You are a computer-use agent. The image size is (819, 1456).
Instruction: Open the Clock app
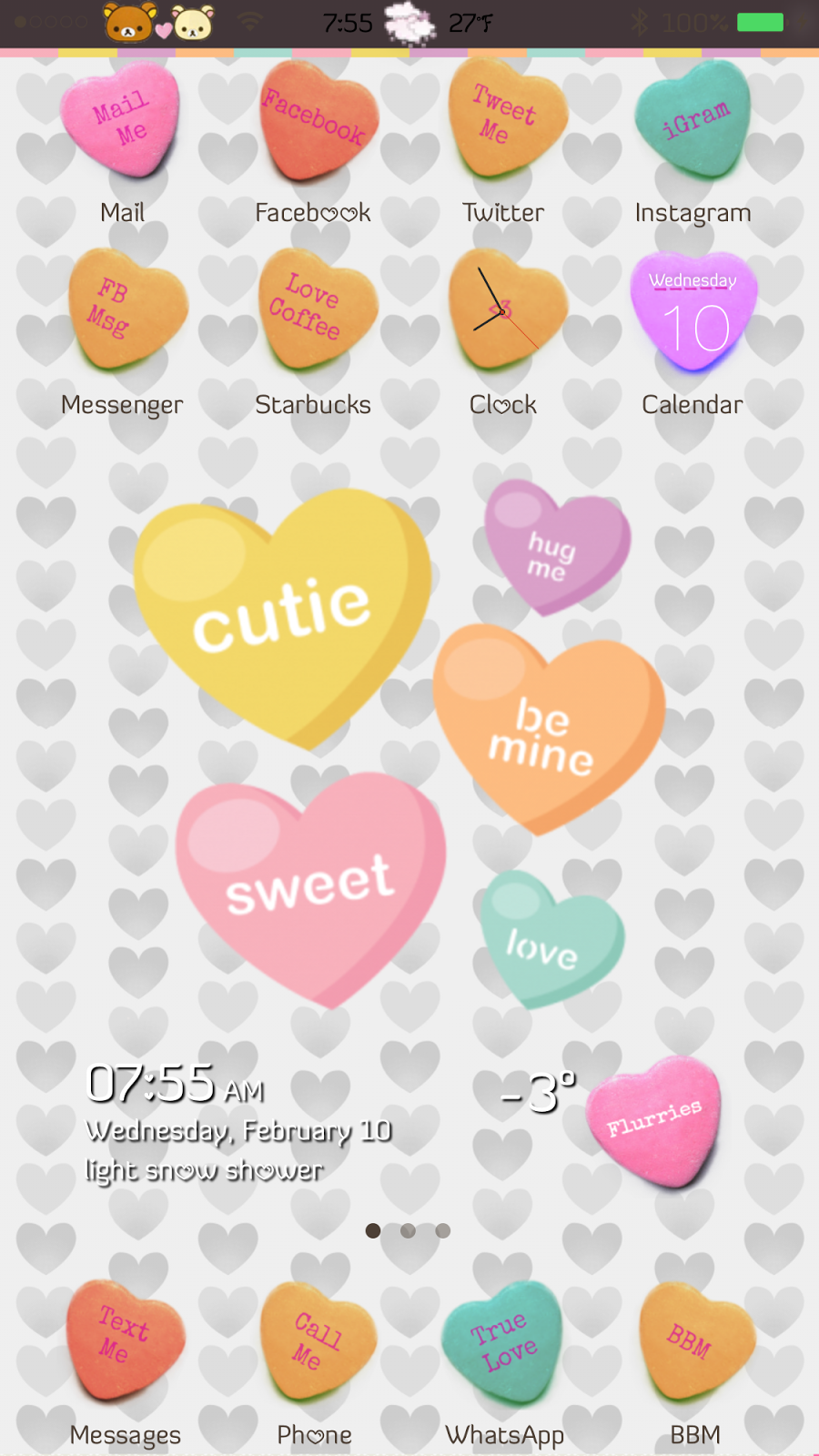(x=504, y=312)
